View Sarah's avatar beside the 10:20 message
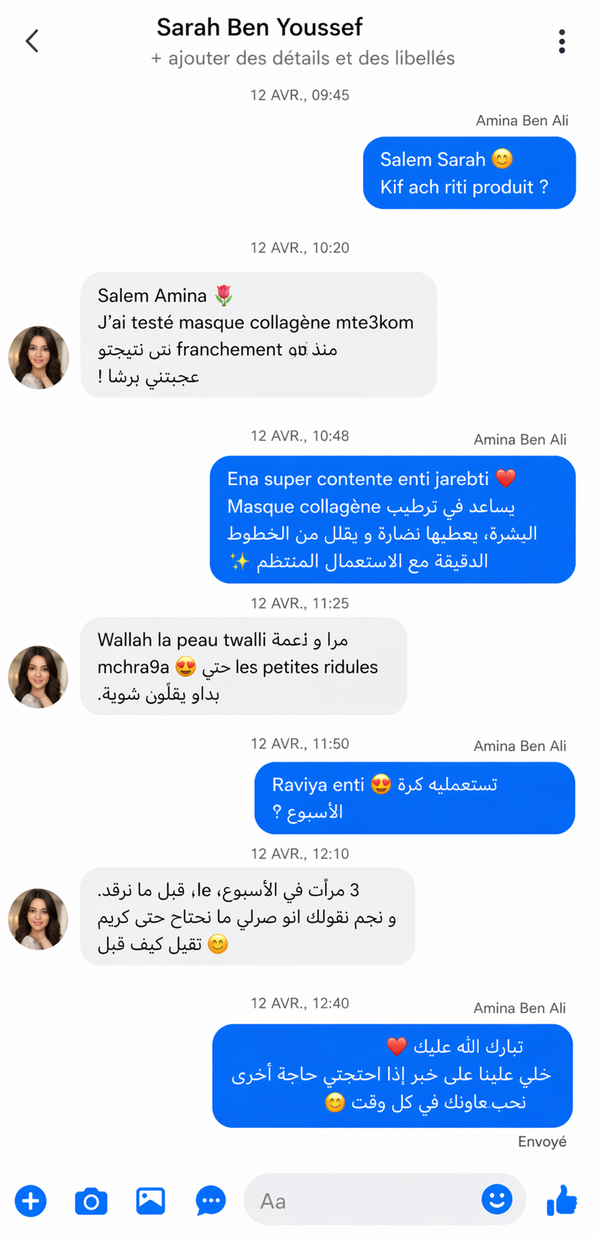 pos(39,357)
